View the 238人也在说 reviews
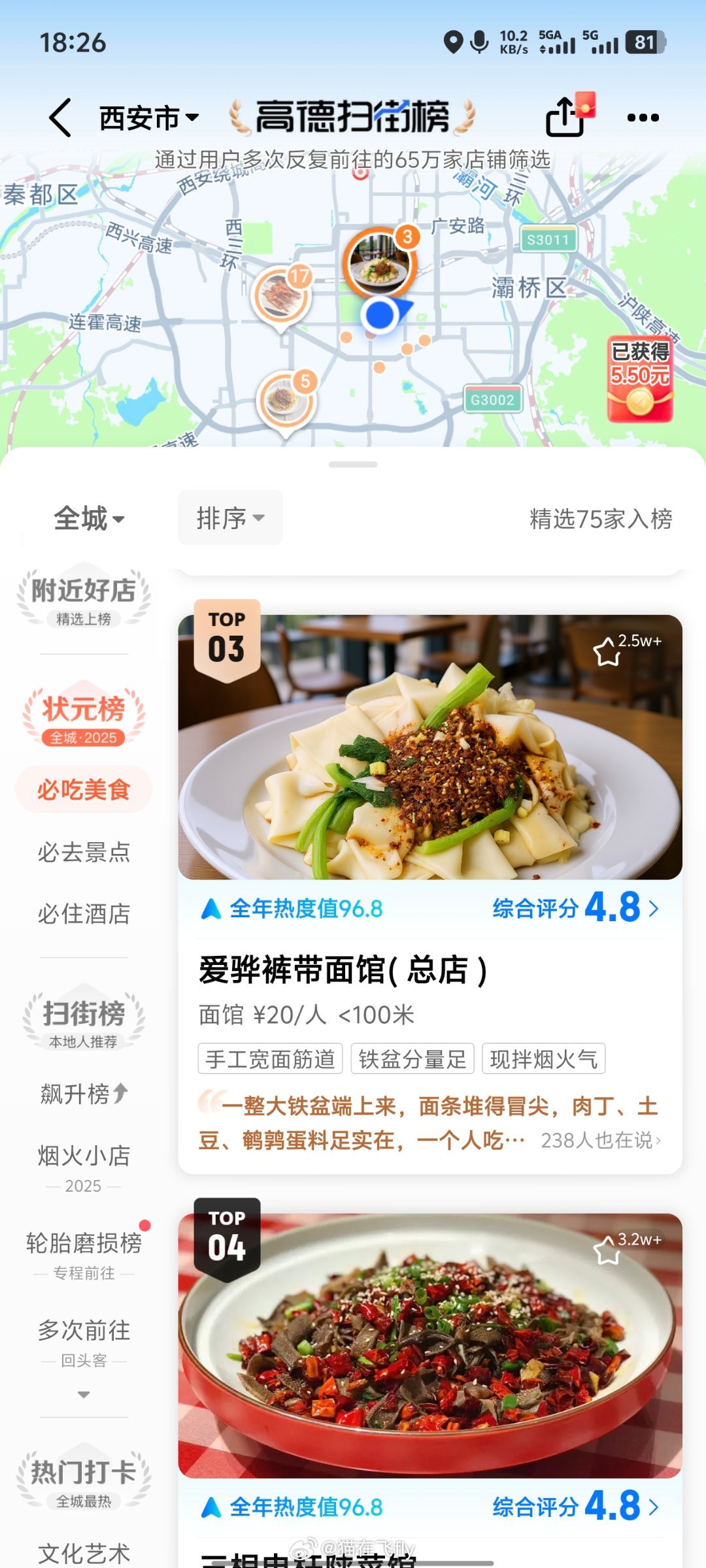Viewport: 706px width, 1568px height. 600,1141
